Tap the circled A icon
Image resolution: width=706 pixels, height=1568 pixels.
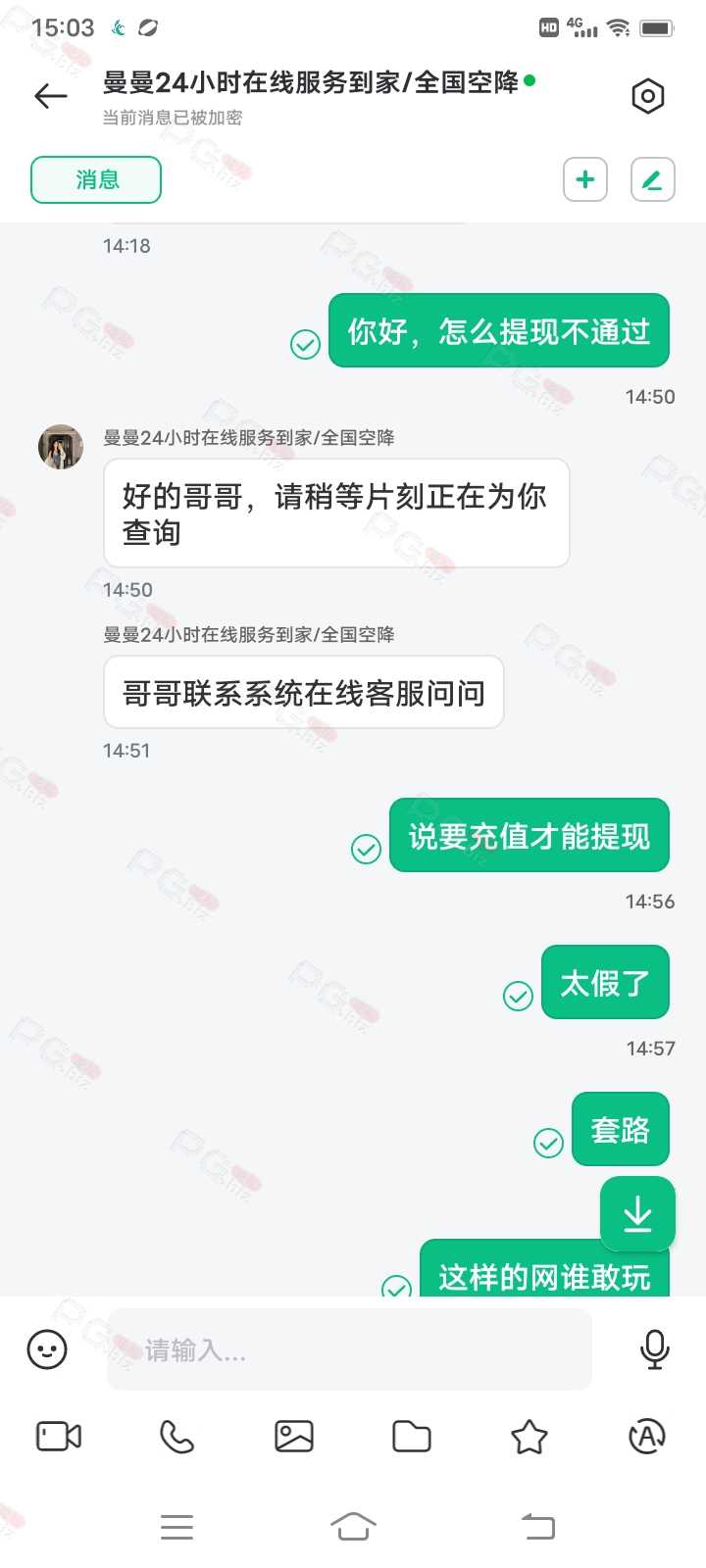pyautogui.click(x=647, y=1437)
